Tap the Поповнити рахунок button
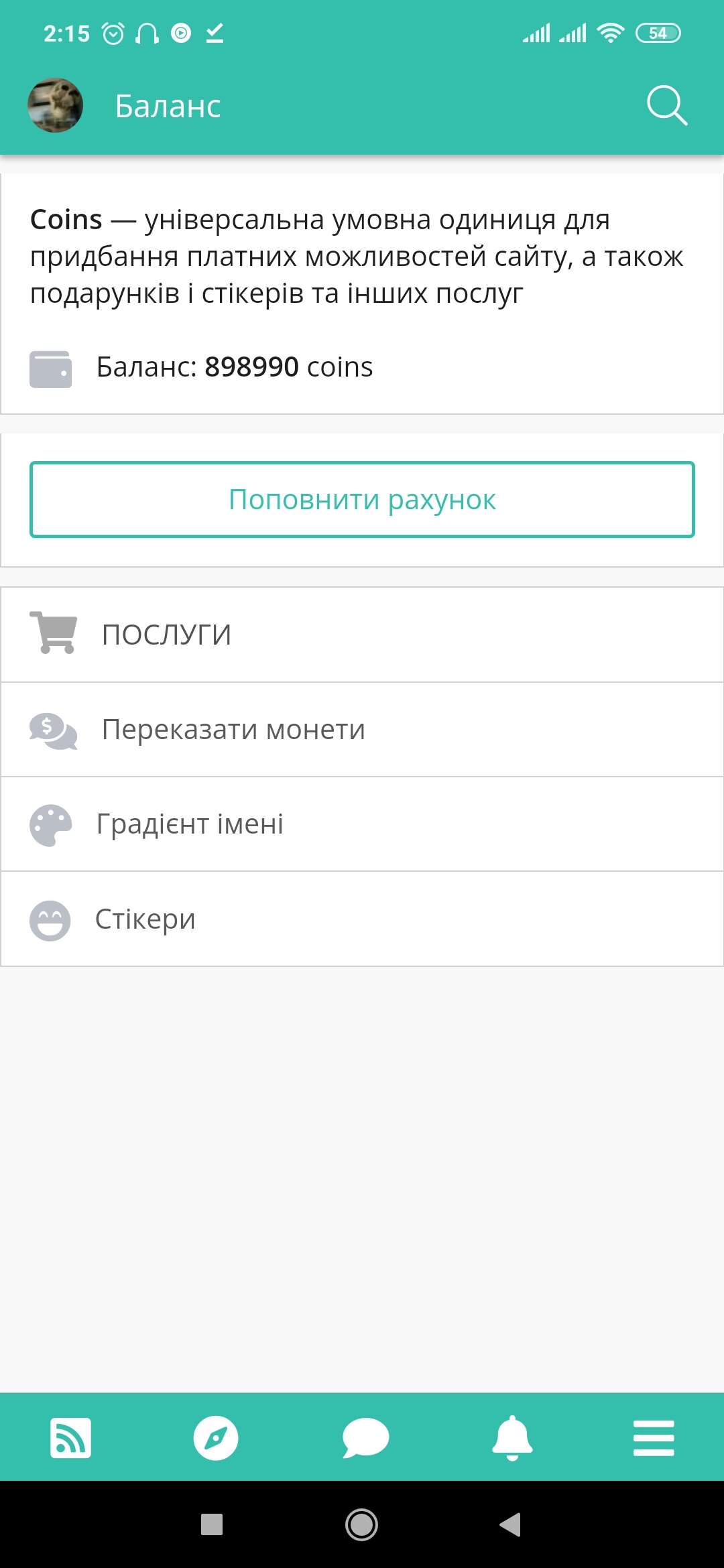 pos(362,499)
